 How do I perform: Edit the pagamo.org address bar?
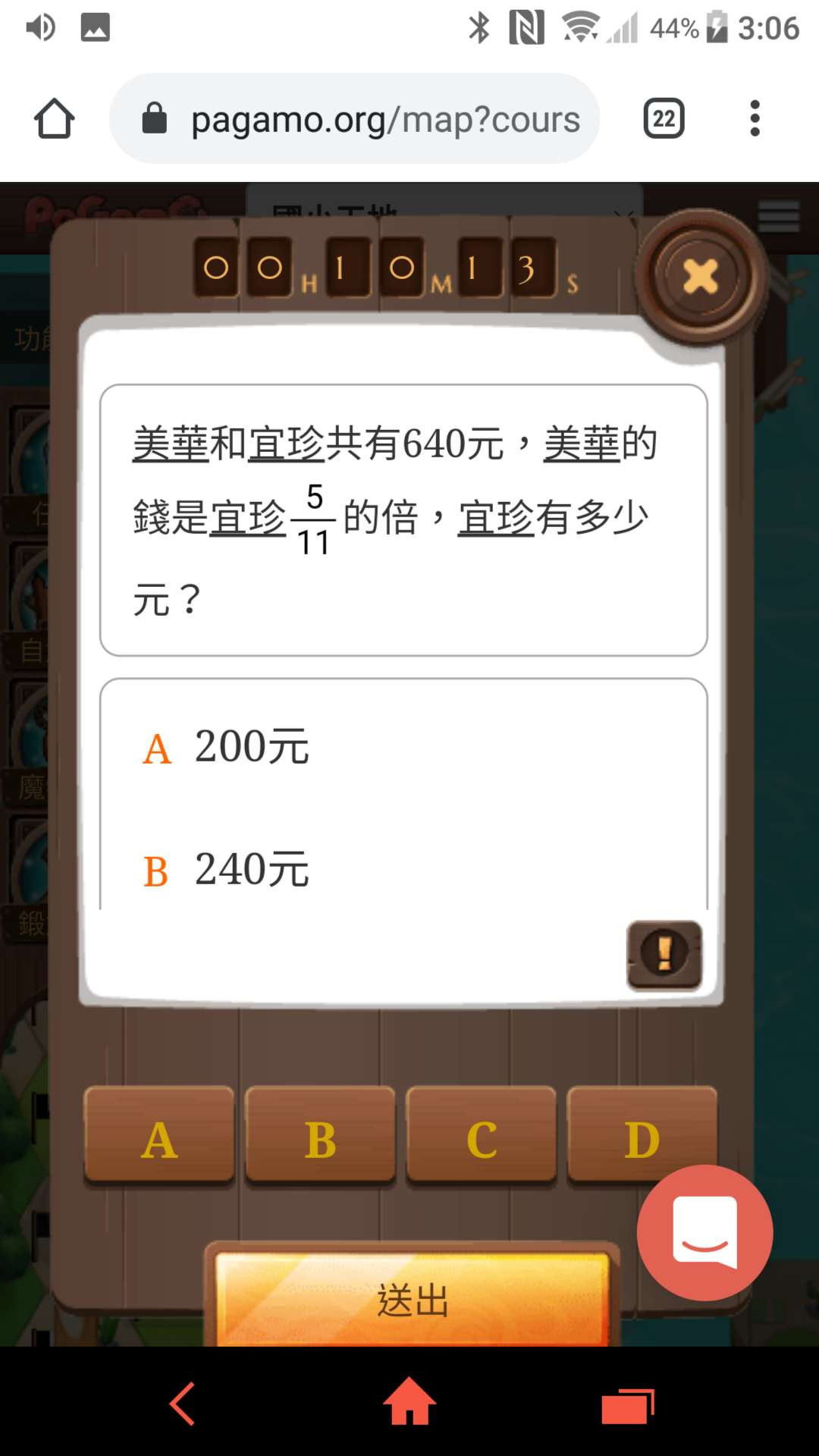click(x=355, y=118)
